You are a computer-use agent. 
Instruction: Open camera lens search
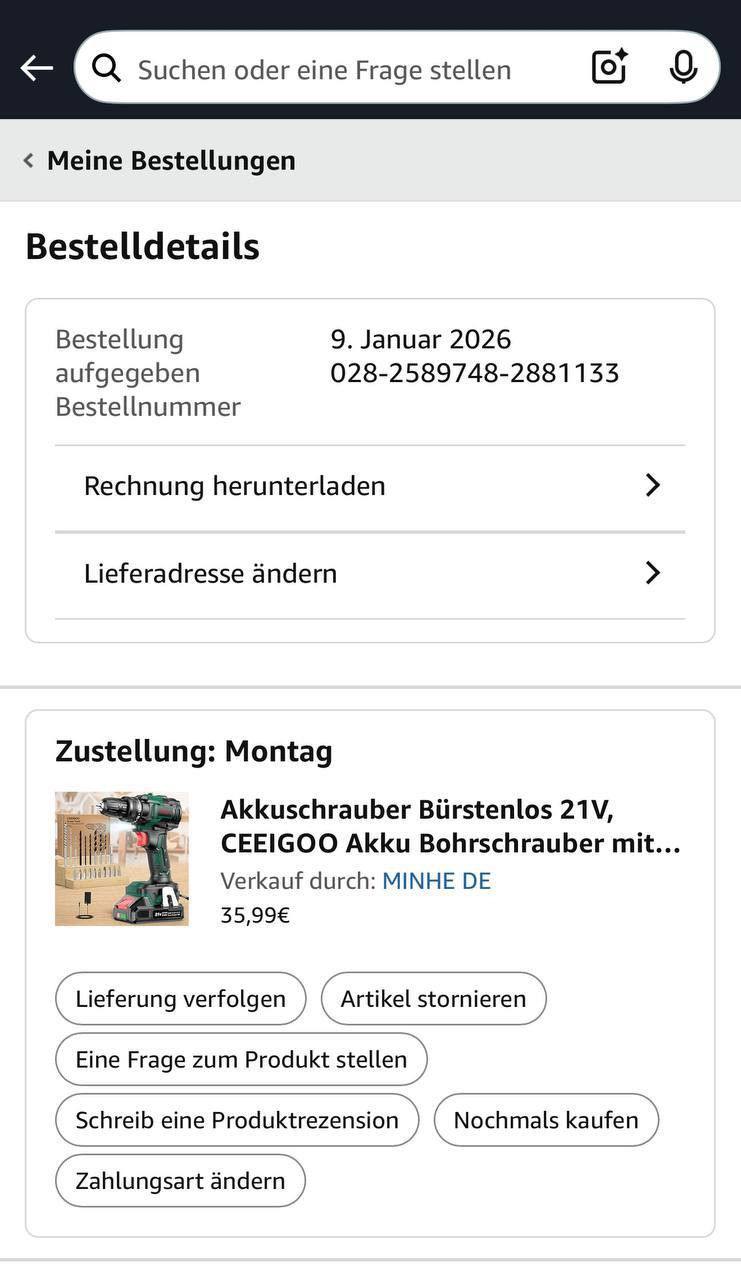609,67
